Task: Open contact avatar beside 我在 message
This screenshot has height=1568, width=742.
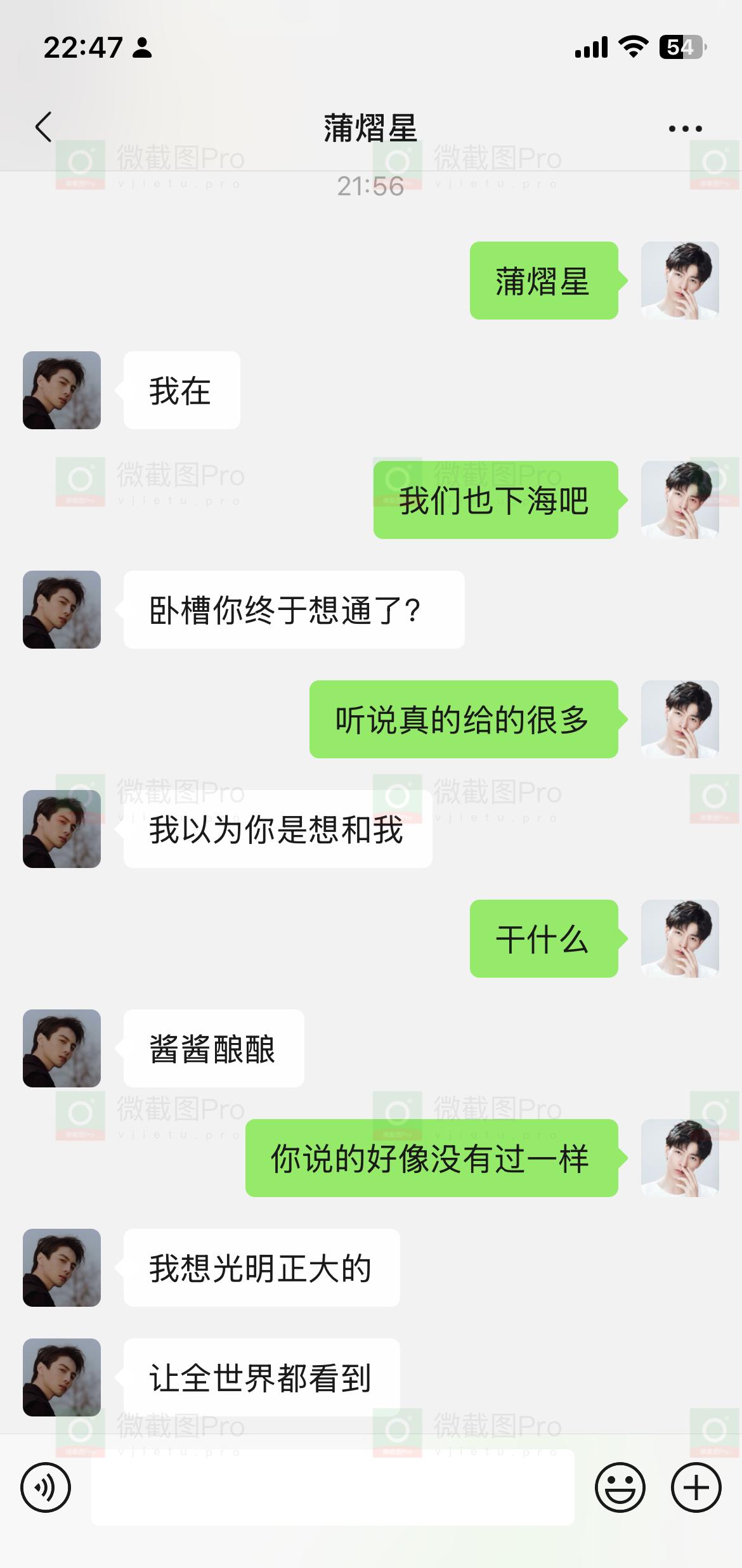Action: click(x=62, y=390)
